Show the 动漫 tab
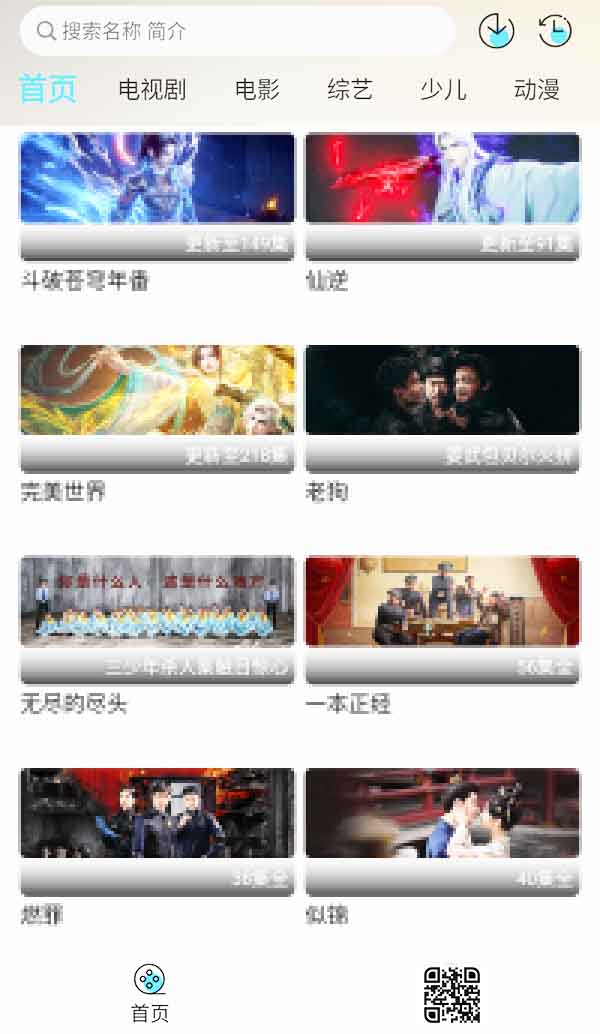 (537, 90)
